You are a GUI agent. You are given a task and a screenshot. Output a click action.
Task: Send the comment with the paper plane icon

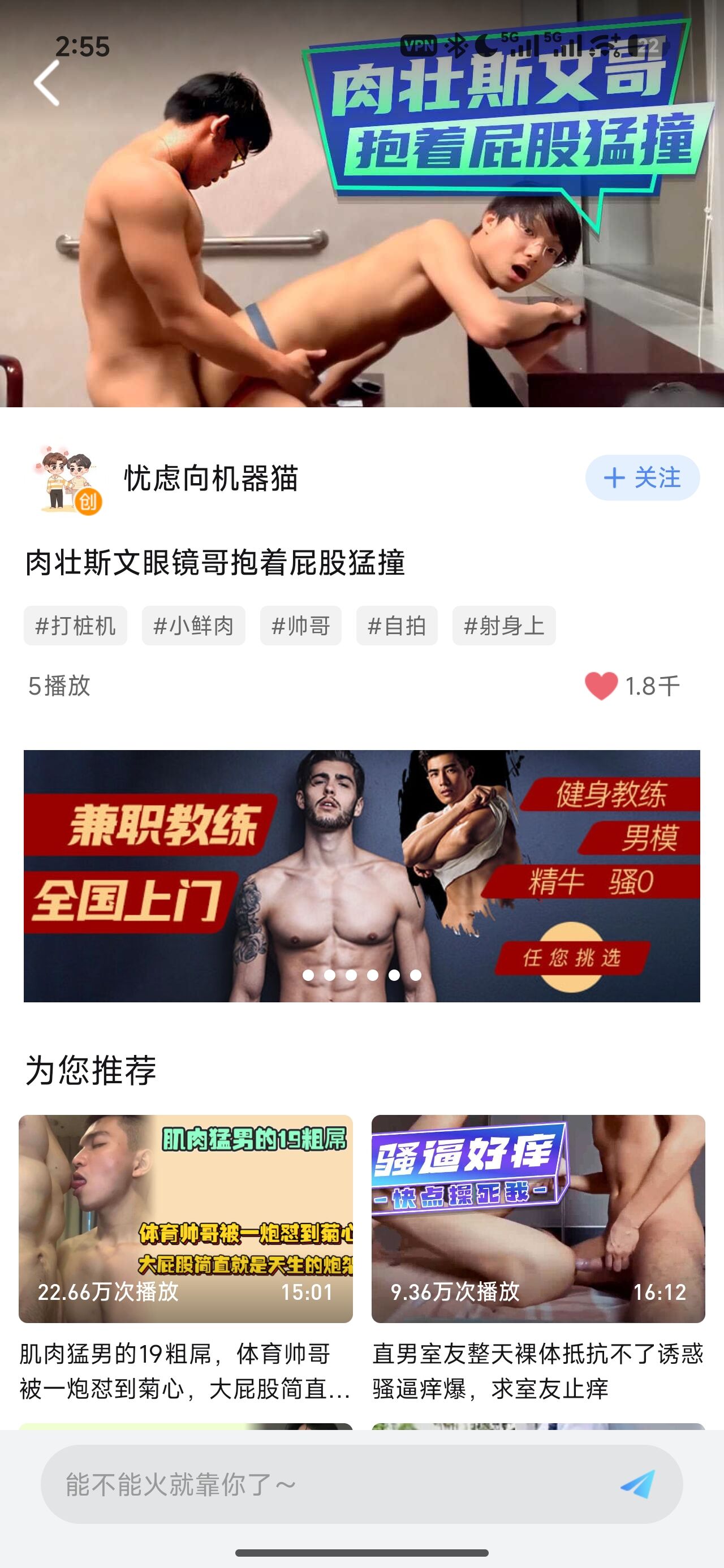637,1484
